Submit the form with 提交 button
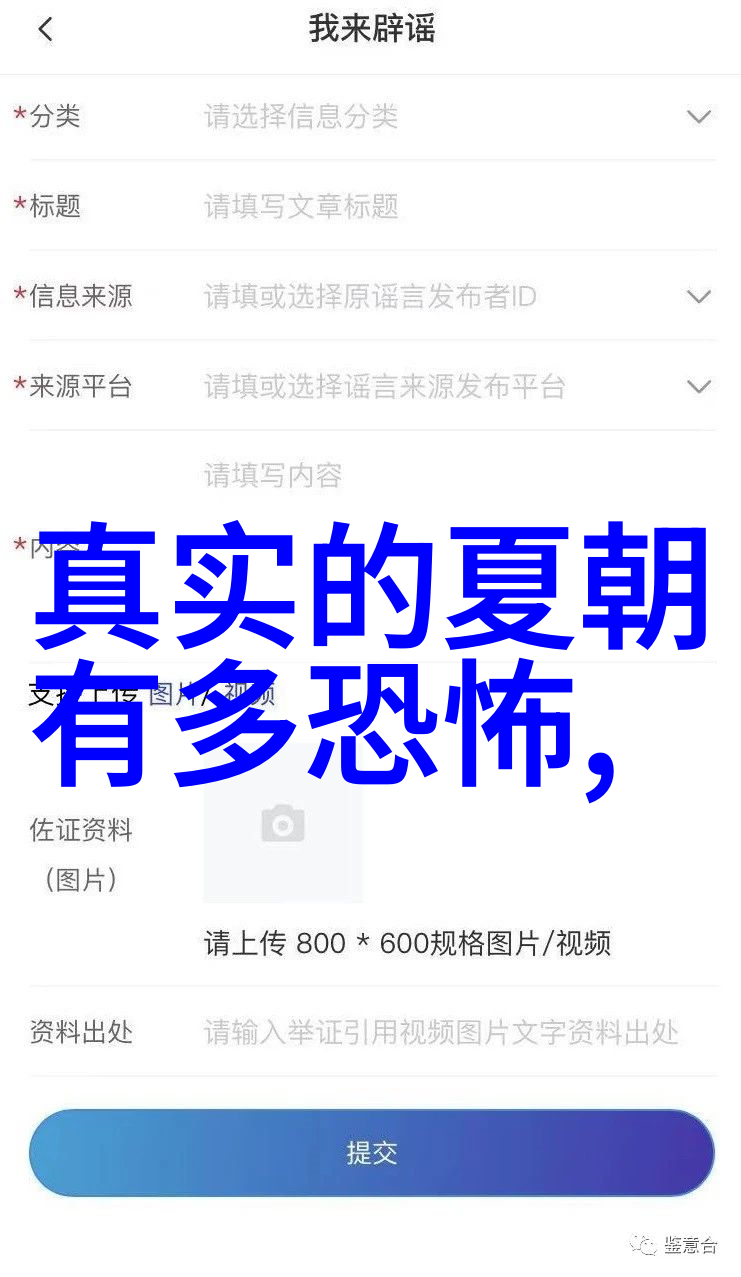The image size is (741, 1277). point(371,1153)
